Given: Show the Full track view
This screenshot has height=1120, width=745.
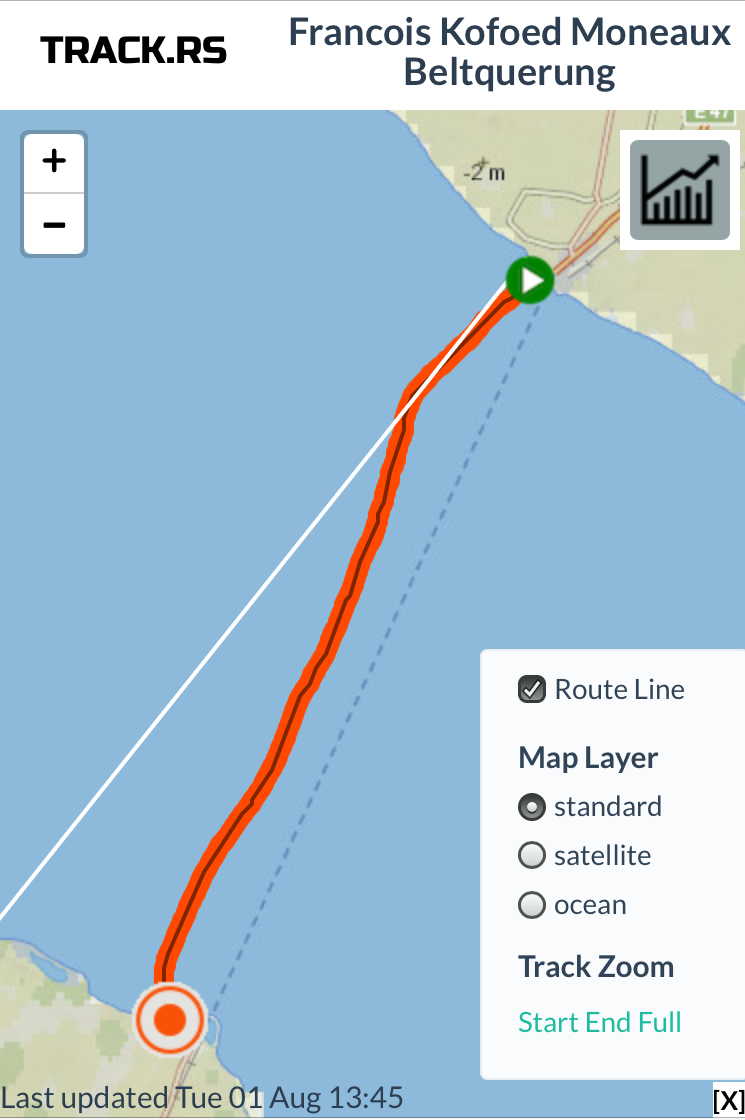Looking at the screenshot, I should (659, 1022).
